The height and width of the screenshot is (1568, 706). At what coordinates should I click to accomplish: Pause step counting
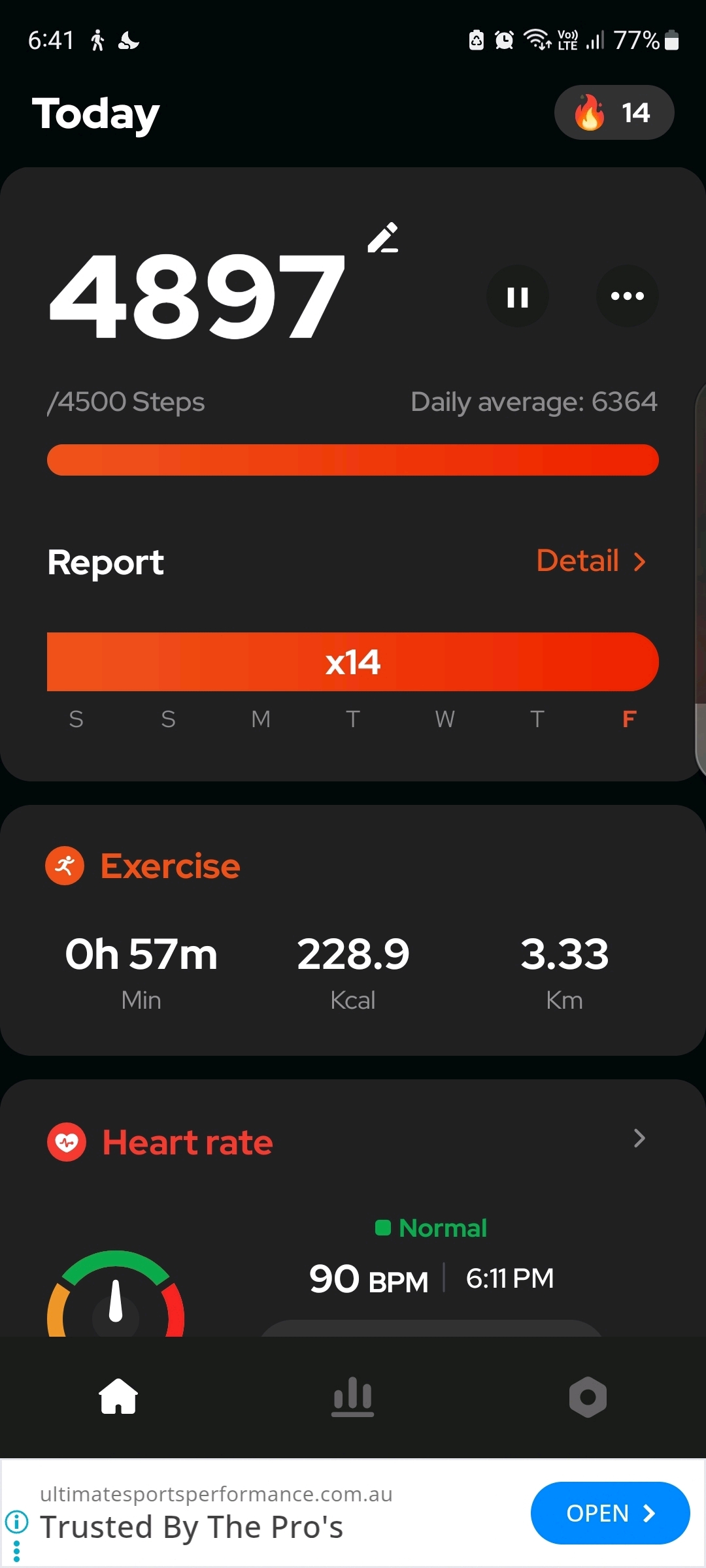[517, 297]
